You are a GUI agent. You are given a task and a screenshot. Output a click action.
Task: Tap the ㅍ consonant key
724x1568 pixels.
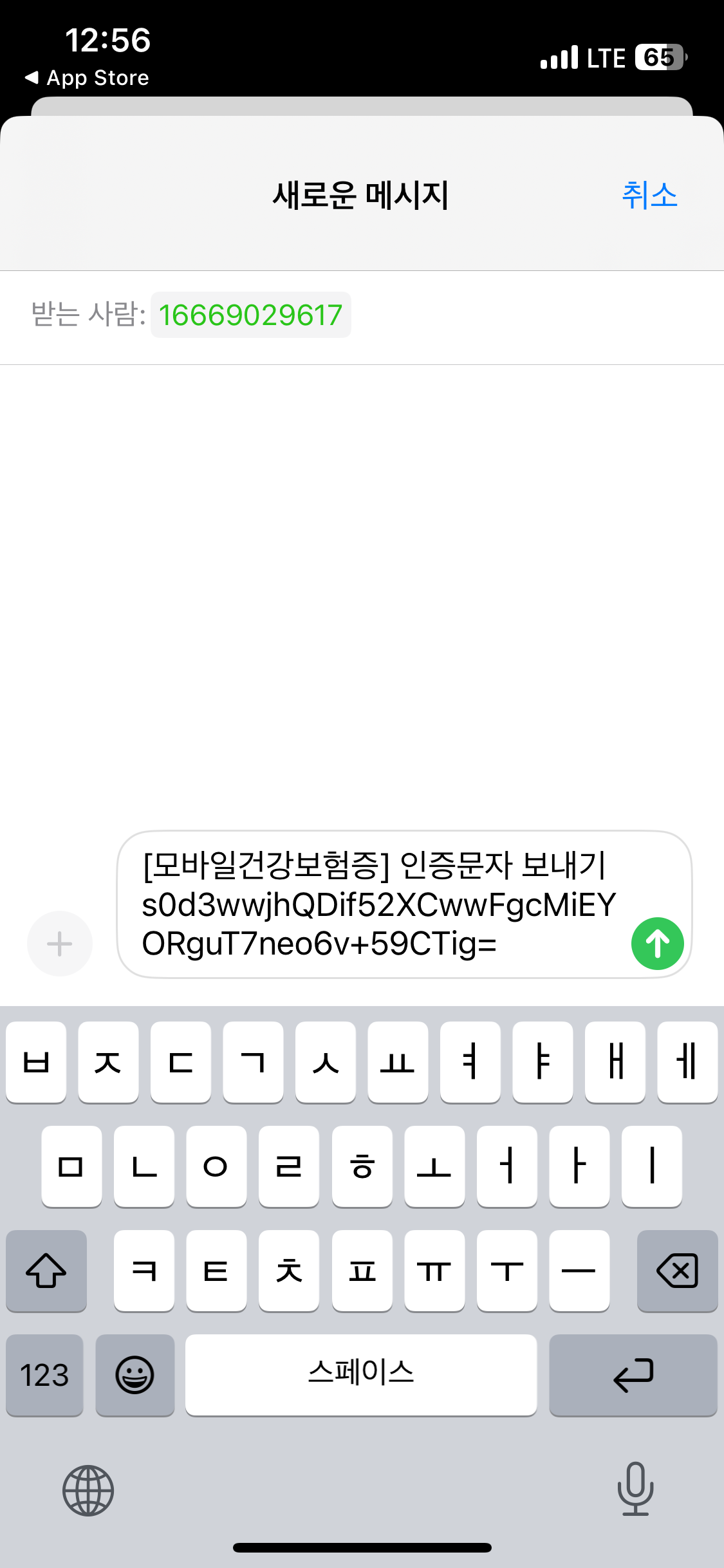point(361,1271)
